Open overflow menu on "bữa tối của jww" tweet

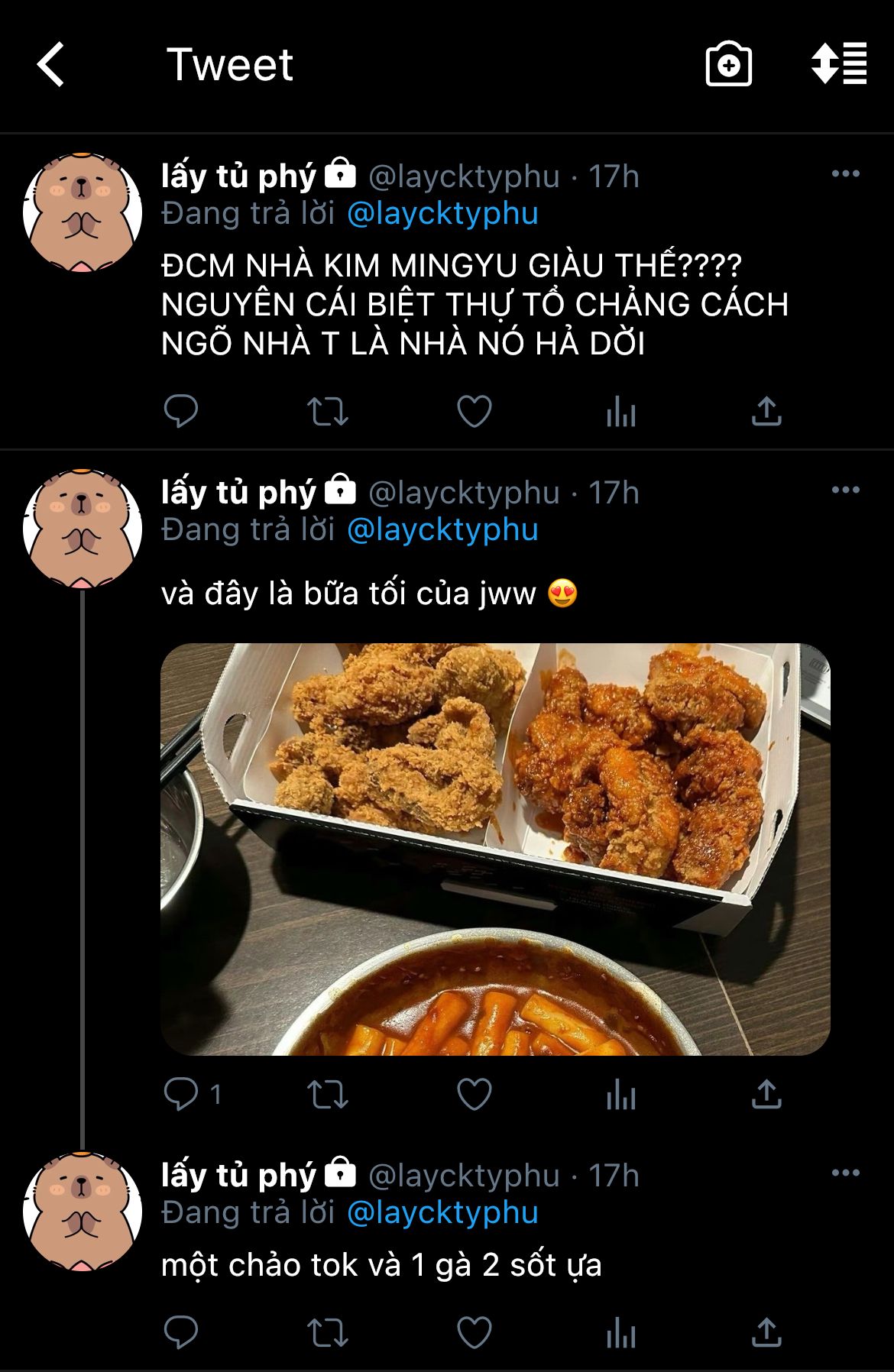tap(845, 490)
